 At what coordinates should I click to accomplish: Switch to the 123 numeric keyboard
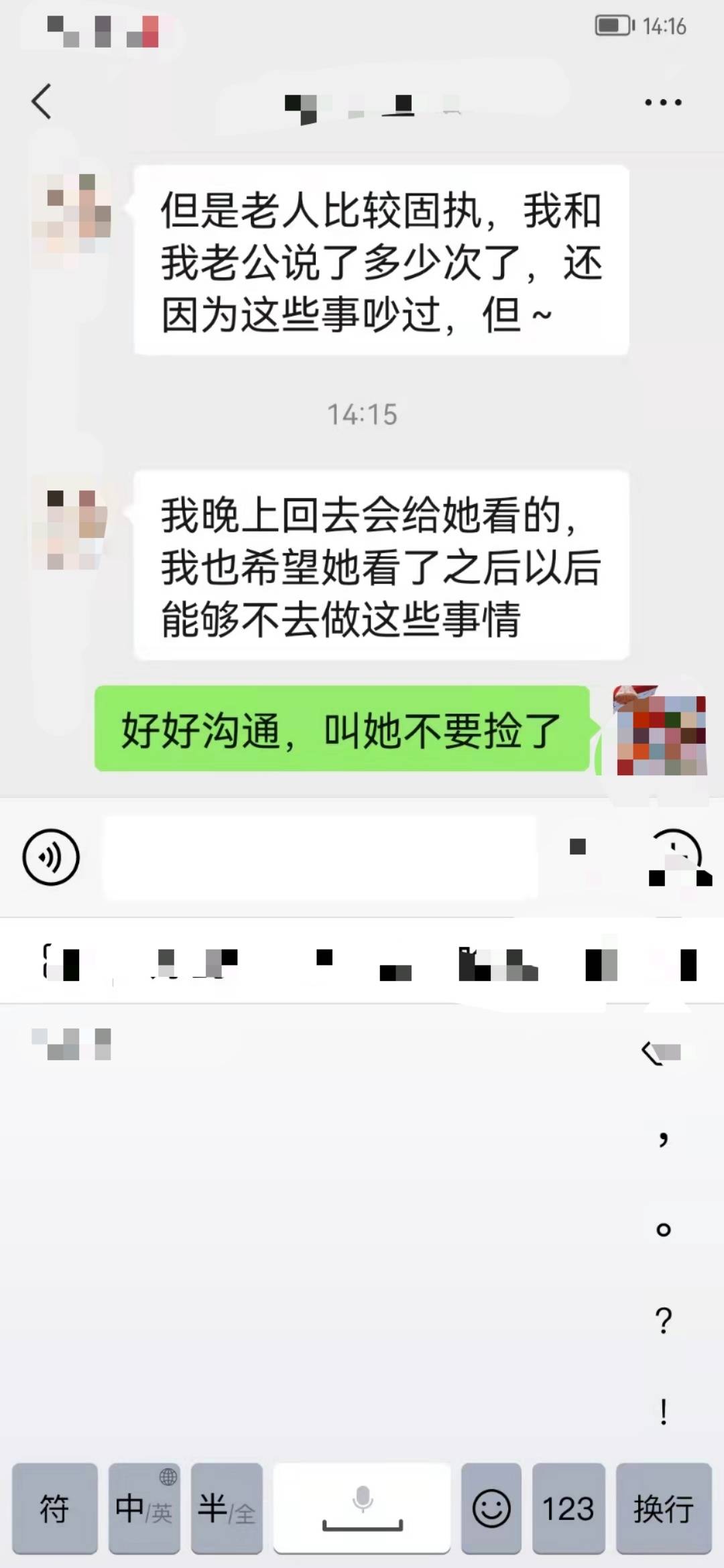568,1508
